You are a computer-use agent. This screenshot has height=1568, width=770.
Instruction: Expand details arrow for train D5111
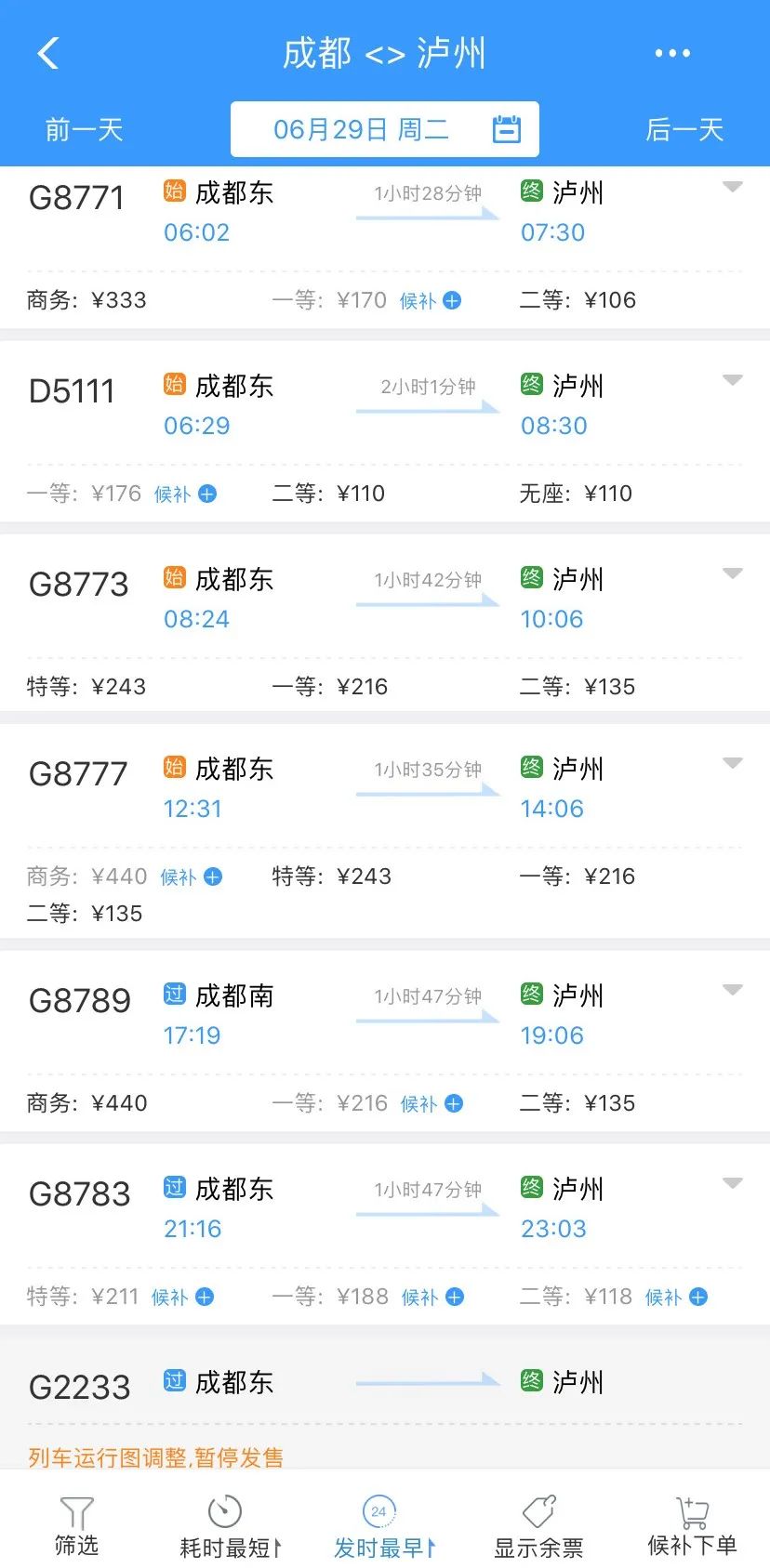[733, 380]
